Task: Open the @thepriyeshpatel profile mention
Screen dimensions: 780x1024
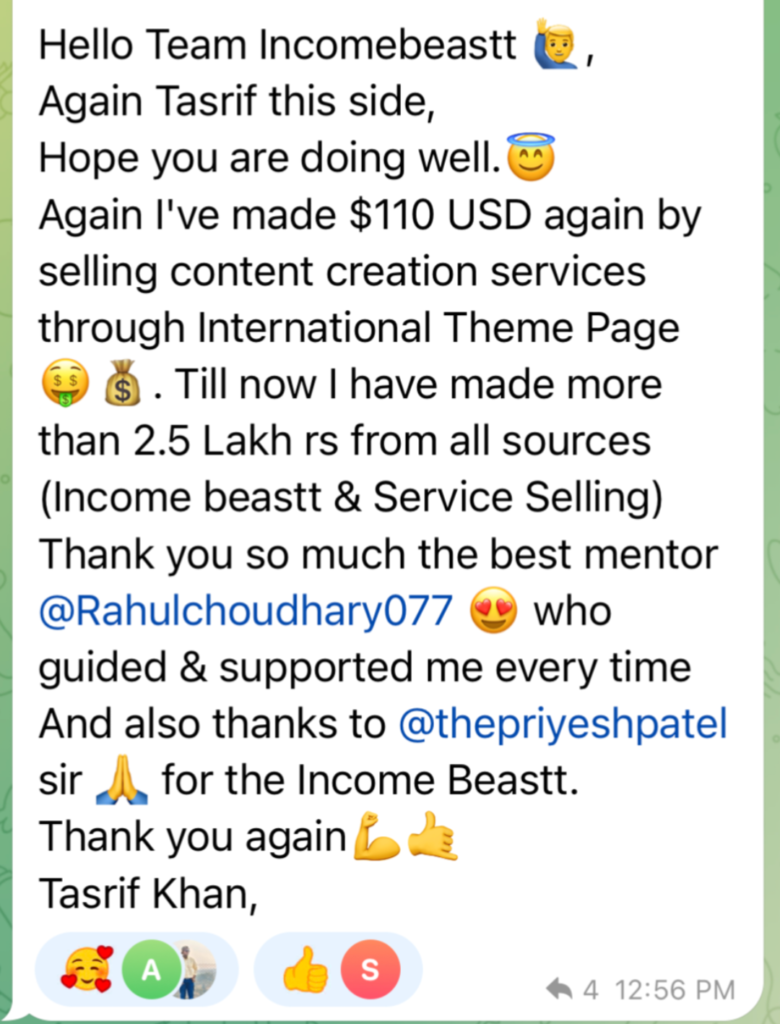Action: [562, 725]
